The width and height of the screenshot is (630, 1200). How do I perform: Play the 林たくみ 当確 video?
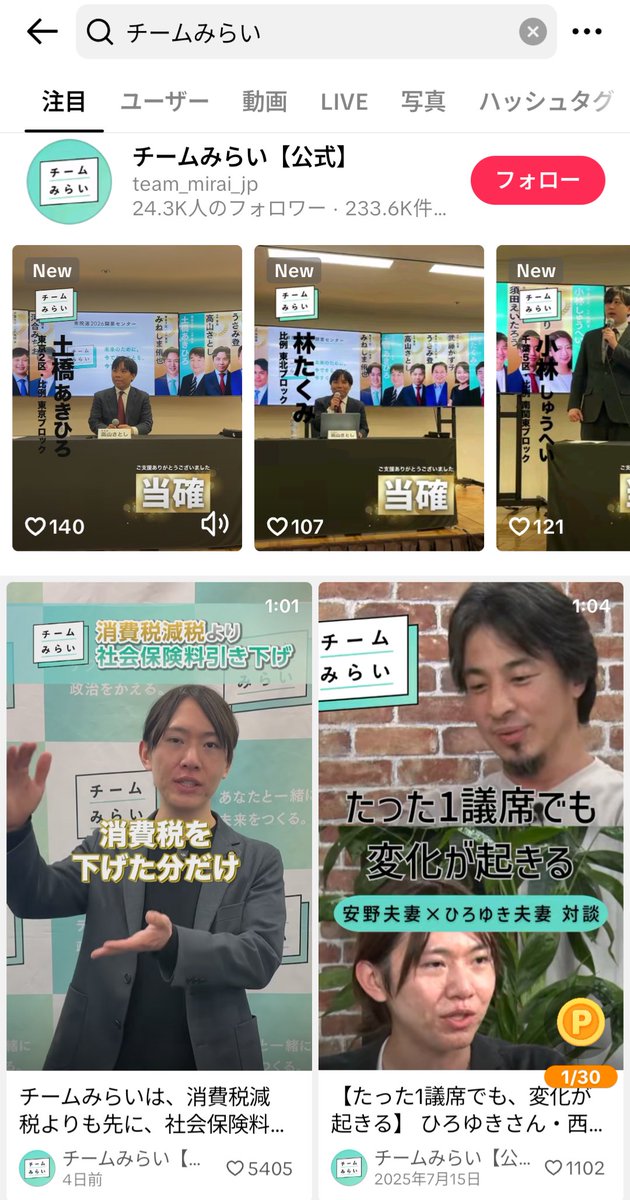coord(368,397)
